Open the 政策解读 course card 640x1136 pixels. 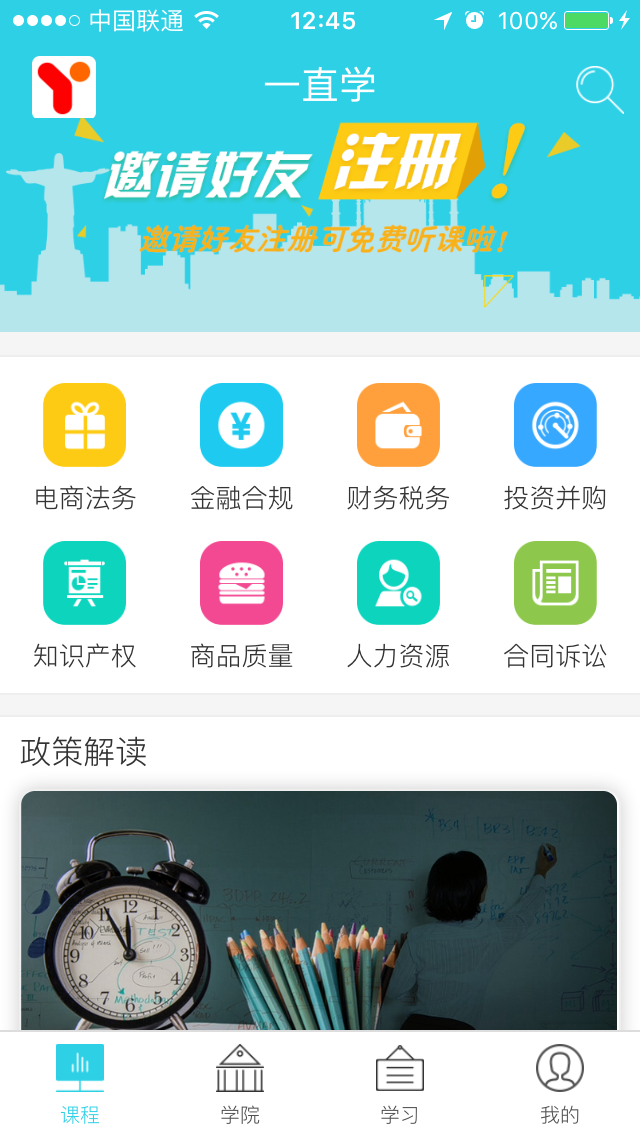pyautogui.click(x=320, y=910)
